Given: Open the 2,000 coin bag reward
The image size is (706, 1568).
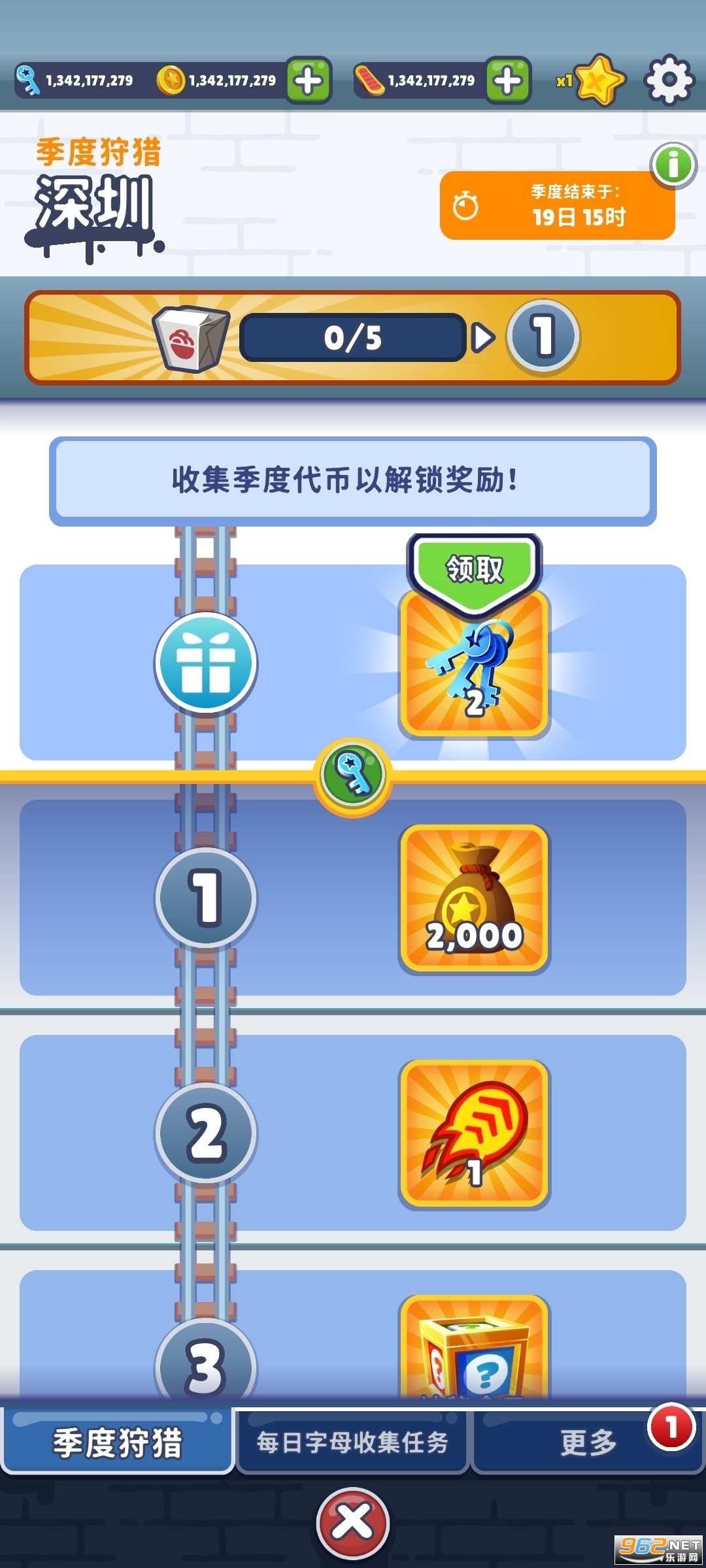Looking at the screenshot, I should point(475,898).
